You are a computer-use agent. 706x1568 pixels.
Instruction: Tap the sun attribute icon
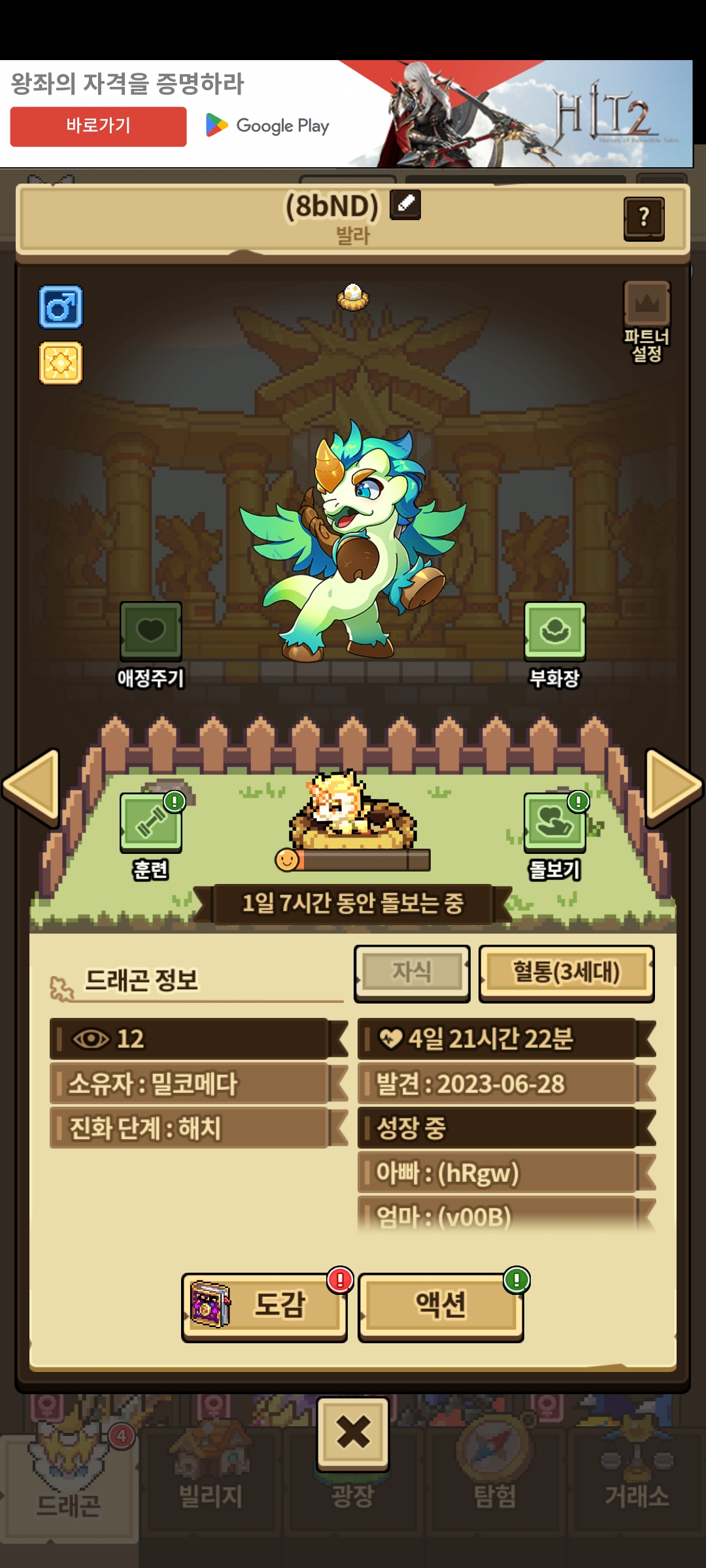[x=61, y=363]
